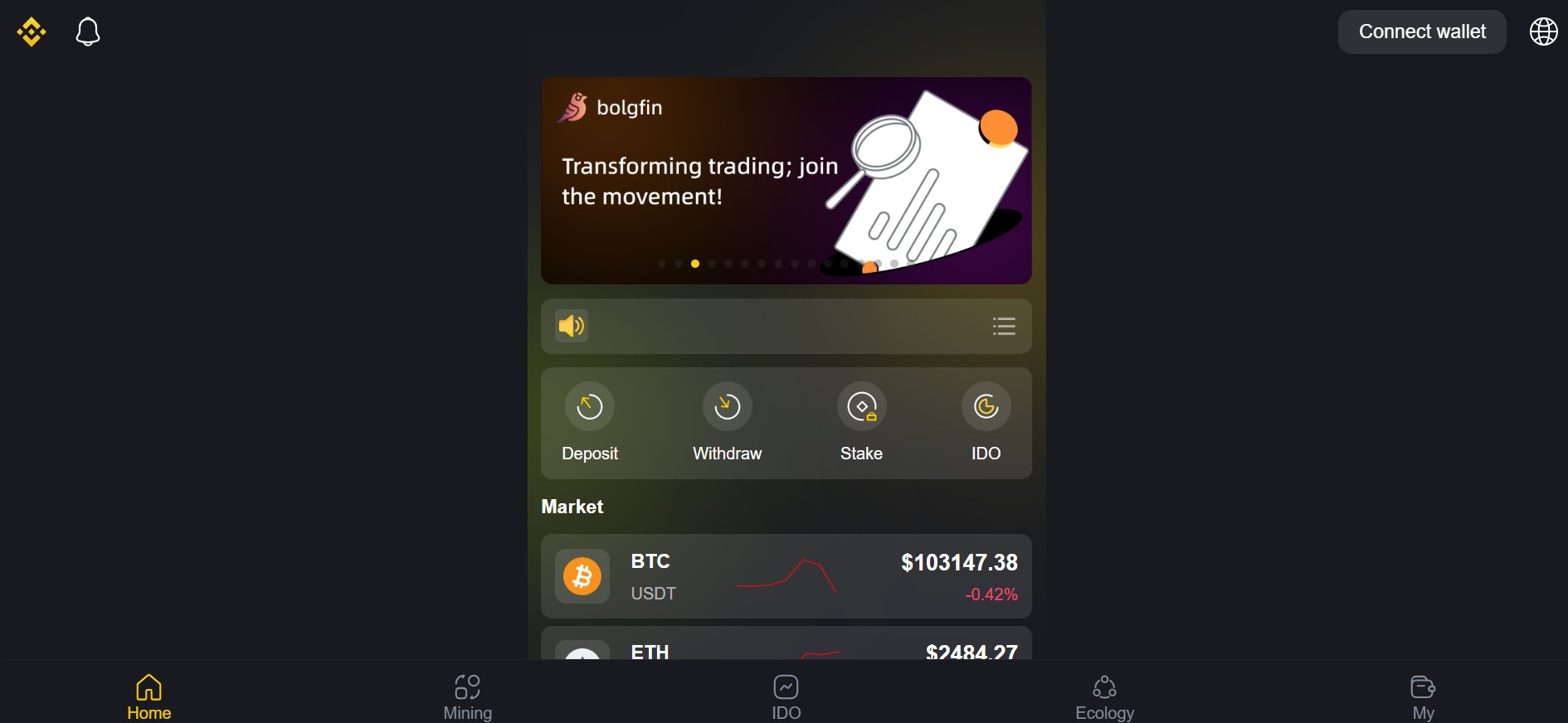This screenshot has height=723, width=1568.
Task: Switch to the Home tab
Action: point(149,696)
